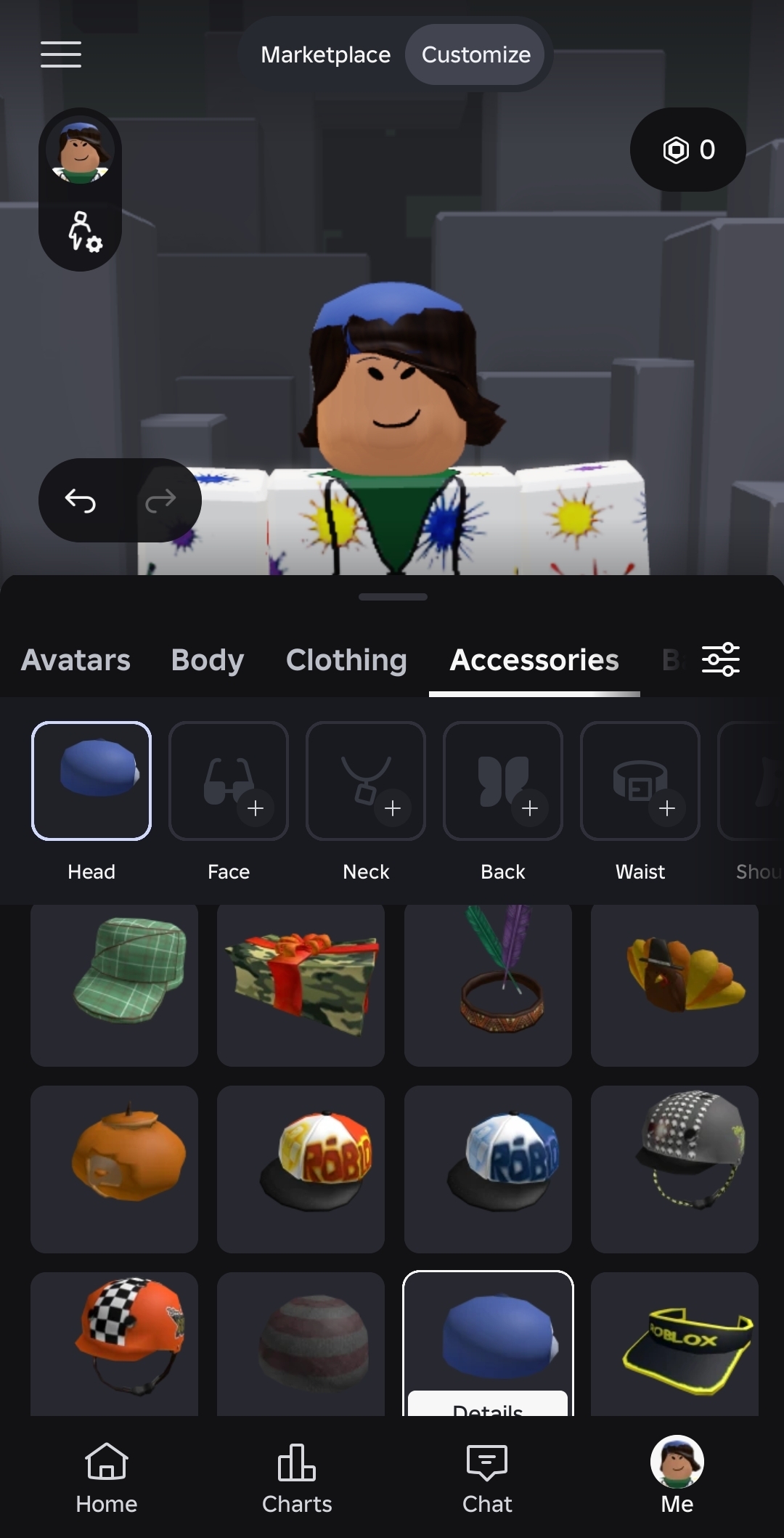Choose the Waist accessory slot
Screen dimensions: 784x1538
pyautogui.click(x=640, y=781)
